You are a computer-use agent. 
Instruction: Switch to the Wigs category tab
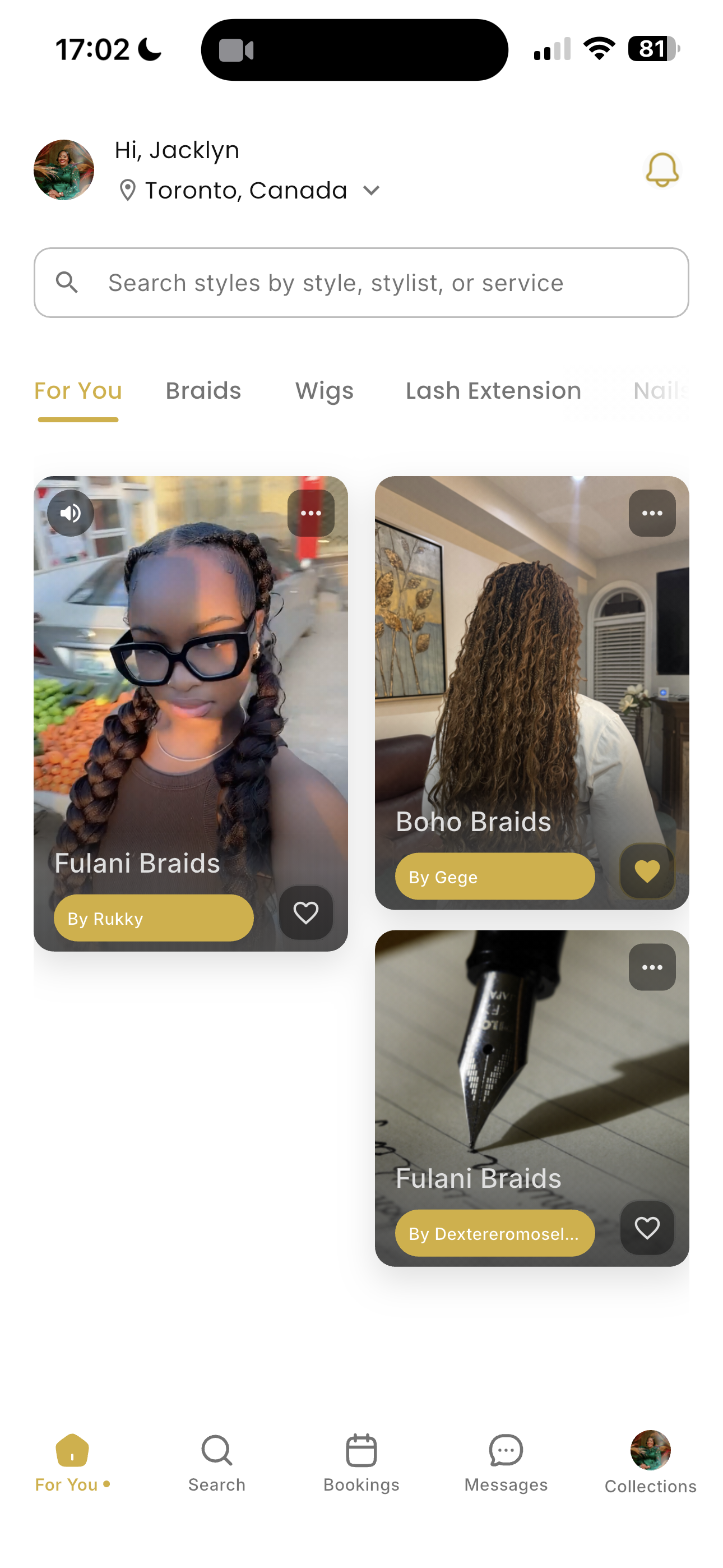pyautogui.click(x=325, y=391)
